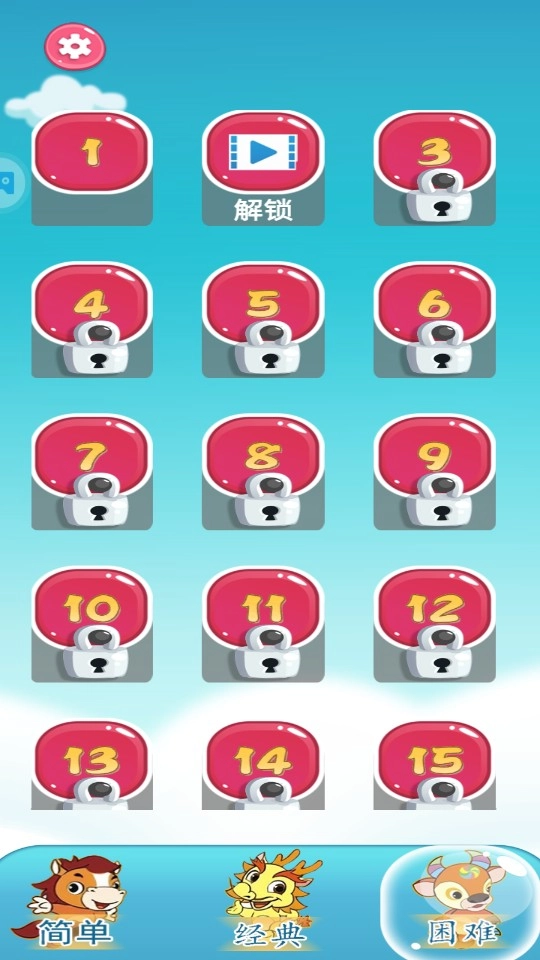Select locked level 4
Screen dimensions: 540x960
coord(92,320)
